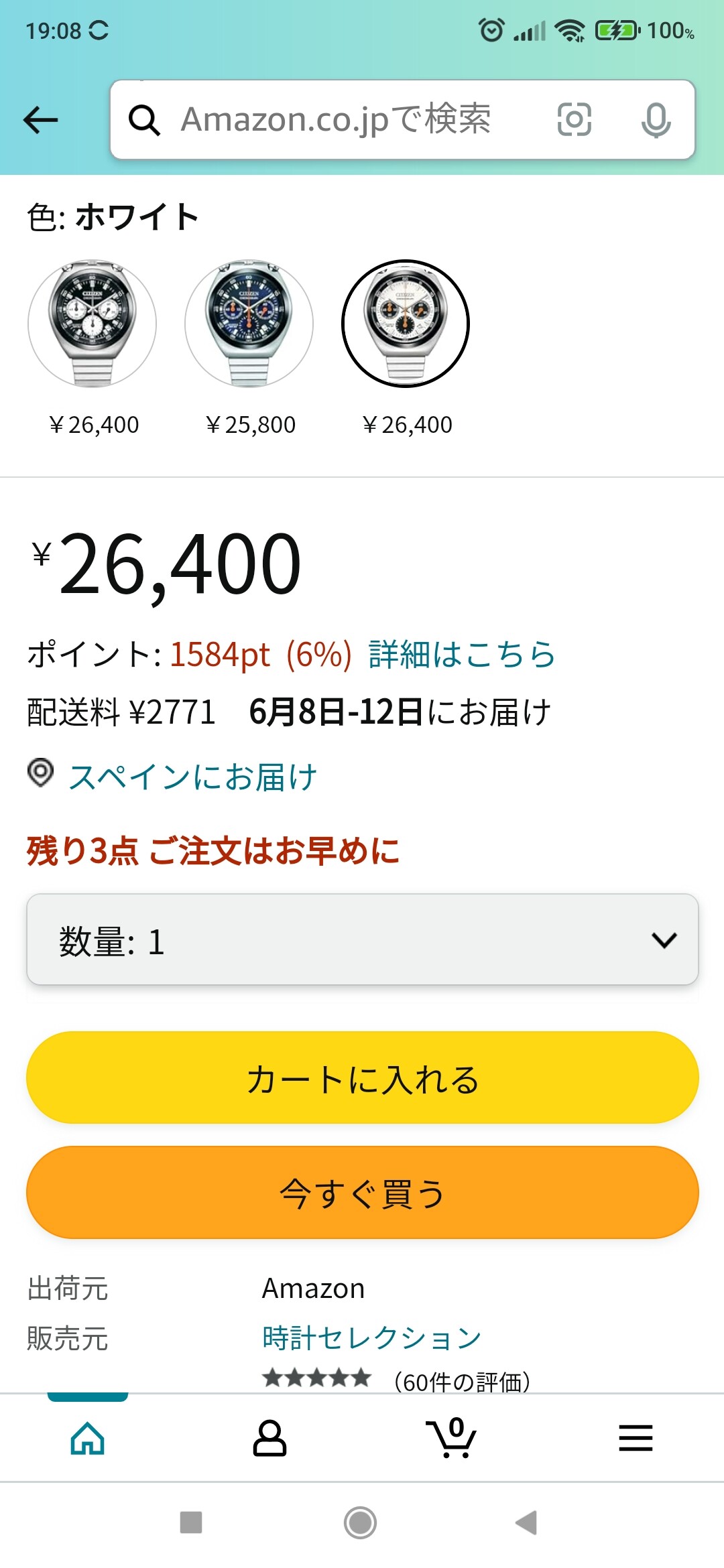724x1568 pixels.
Task: Open seller 時計セレクション page
Action: click(371, 1338)
